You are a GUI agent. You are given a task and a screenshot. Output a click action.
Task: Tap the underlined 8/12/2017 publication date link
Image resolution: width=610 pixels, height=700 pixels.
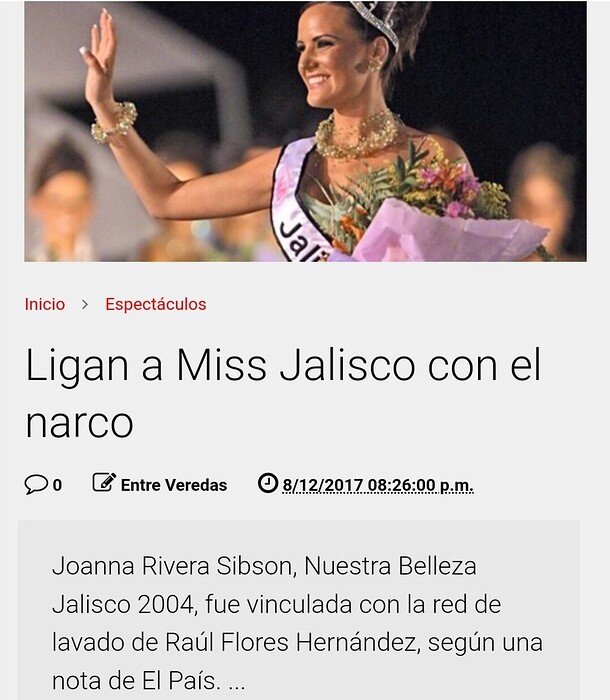click(x=377, y=485)
